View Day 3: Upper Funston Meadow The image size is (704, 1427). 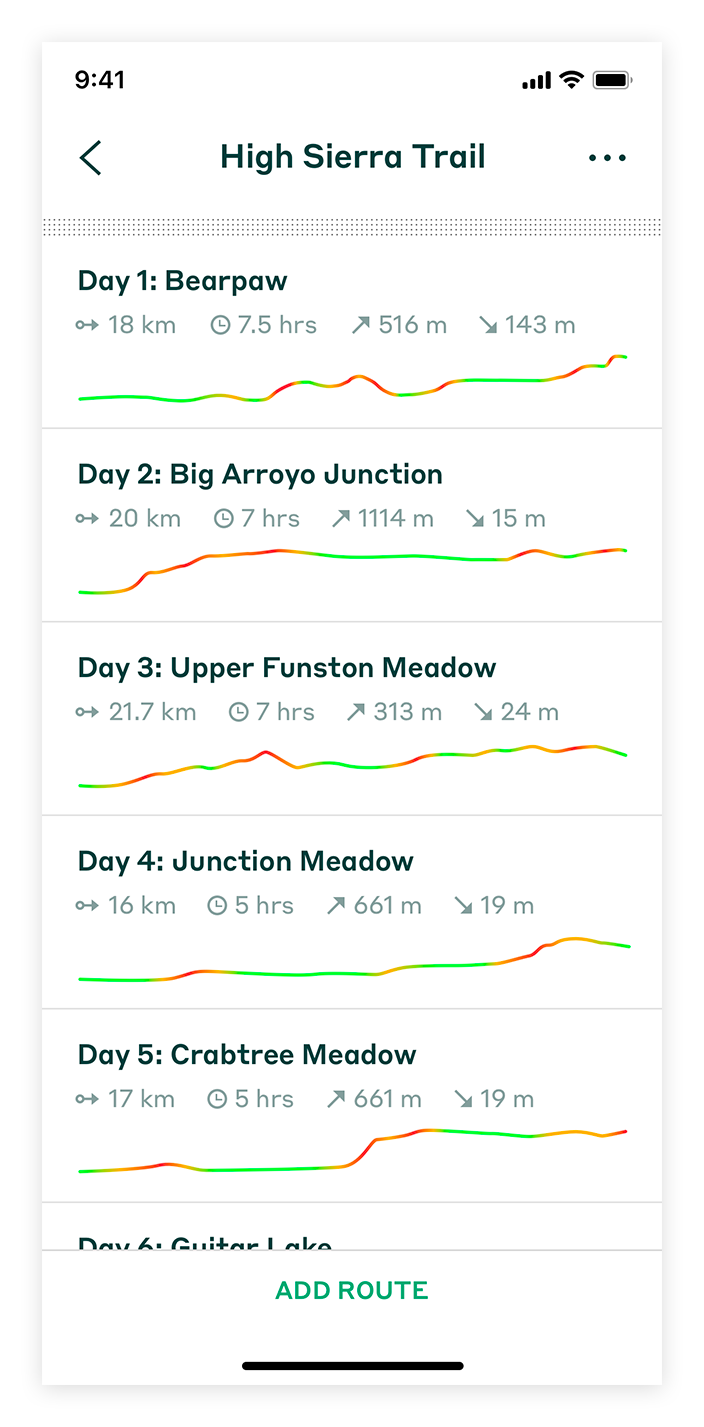tap(352, 718)
